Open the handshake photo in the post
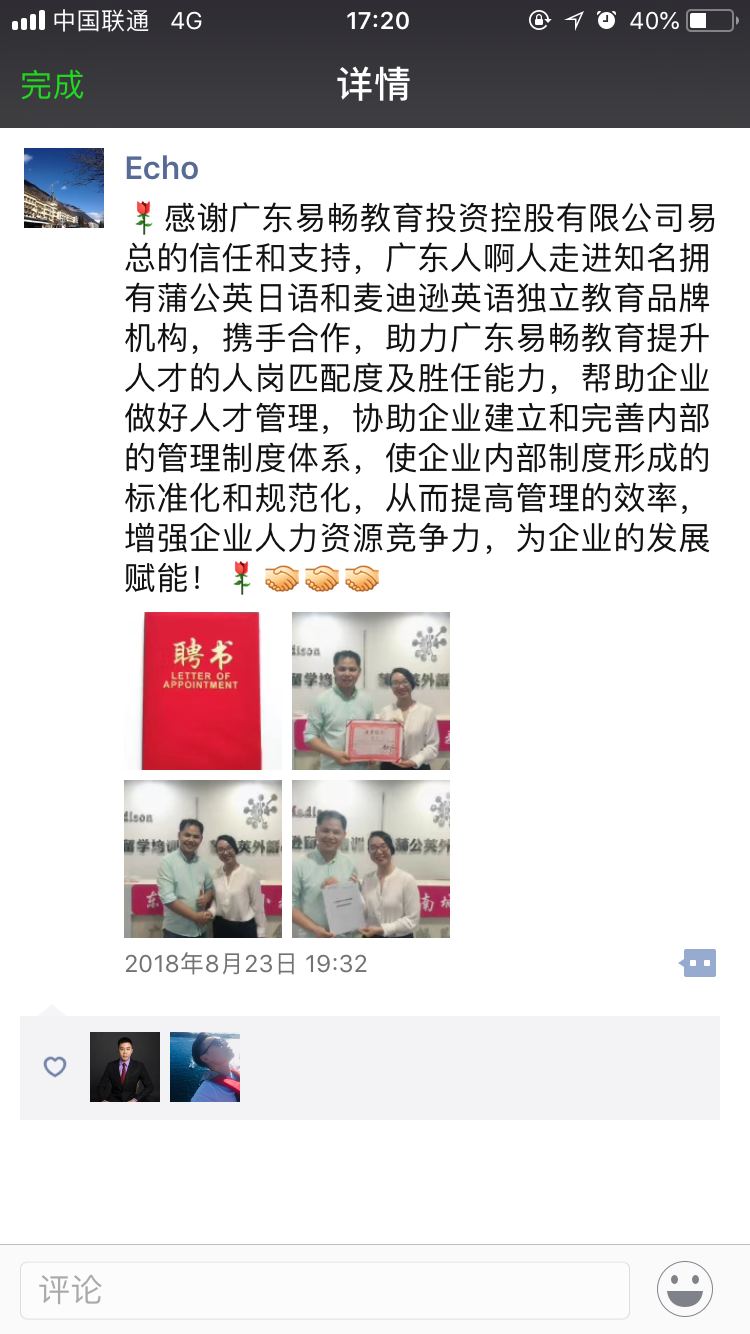750x1334 pixels. [x=203, y=859]
